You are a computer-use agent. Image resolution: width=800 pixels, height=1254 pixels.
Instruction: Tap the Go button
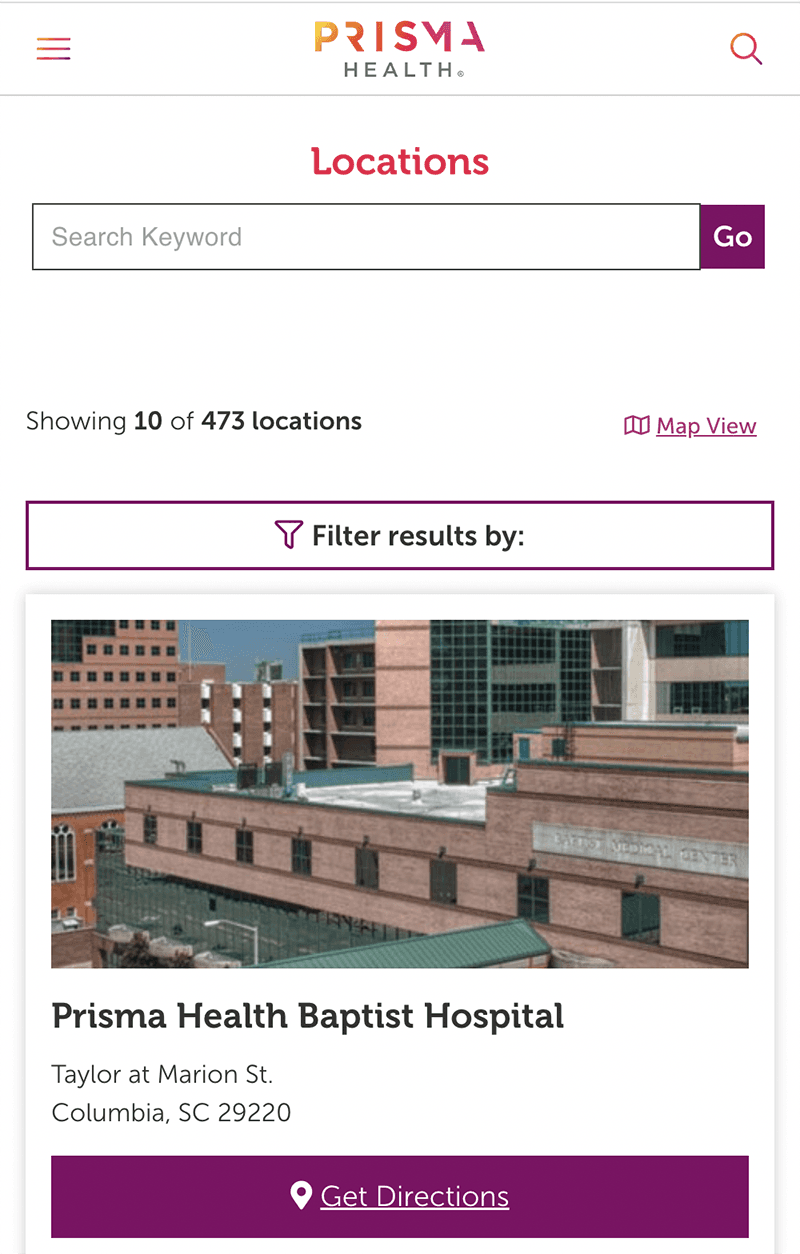tap(732, 237)
